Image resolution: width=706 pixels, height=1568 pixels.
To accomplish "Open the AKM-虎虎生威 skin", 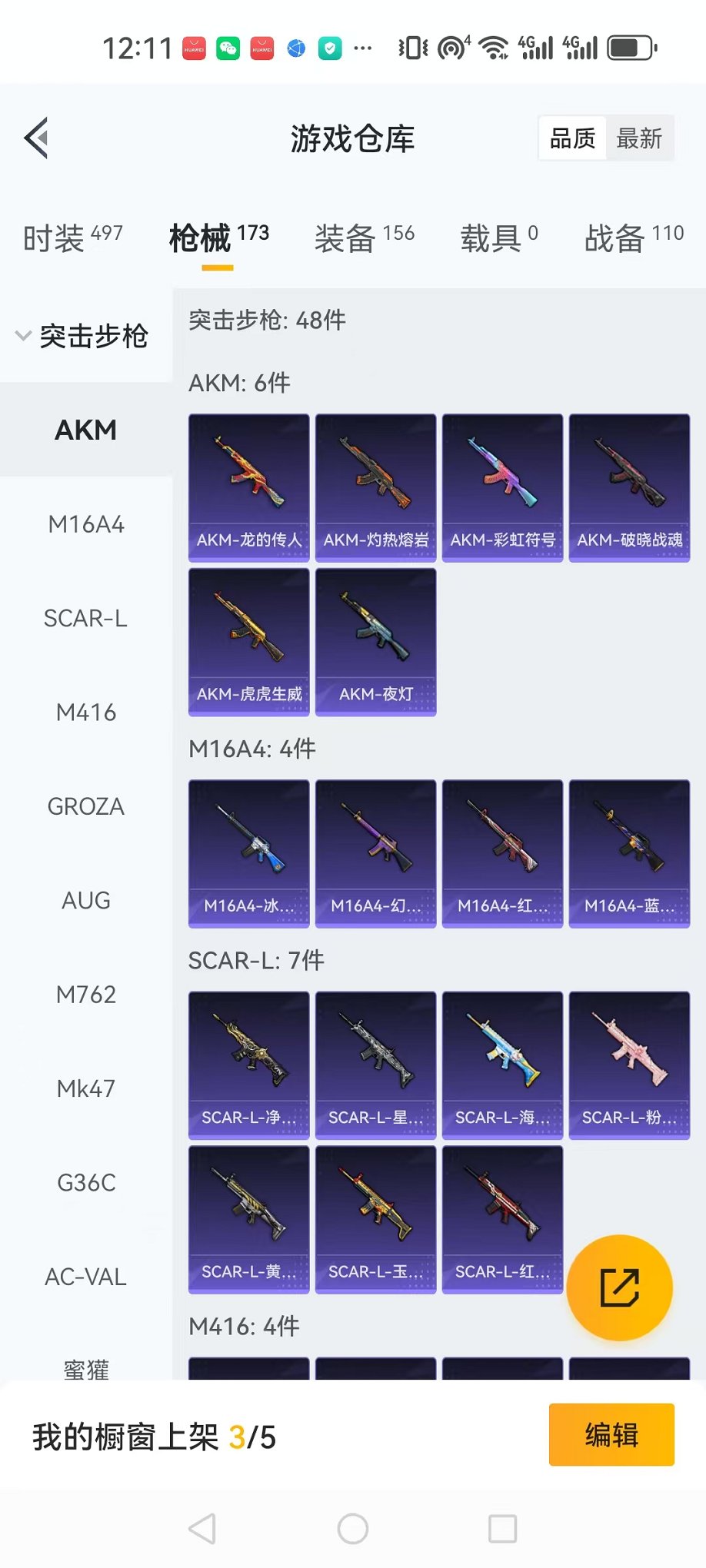I will pos(248,642).
